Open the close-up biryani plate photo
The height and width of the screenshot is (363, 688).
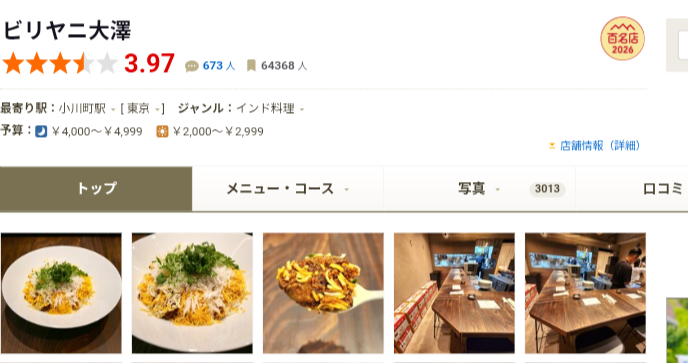click(192, 293)
